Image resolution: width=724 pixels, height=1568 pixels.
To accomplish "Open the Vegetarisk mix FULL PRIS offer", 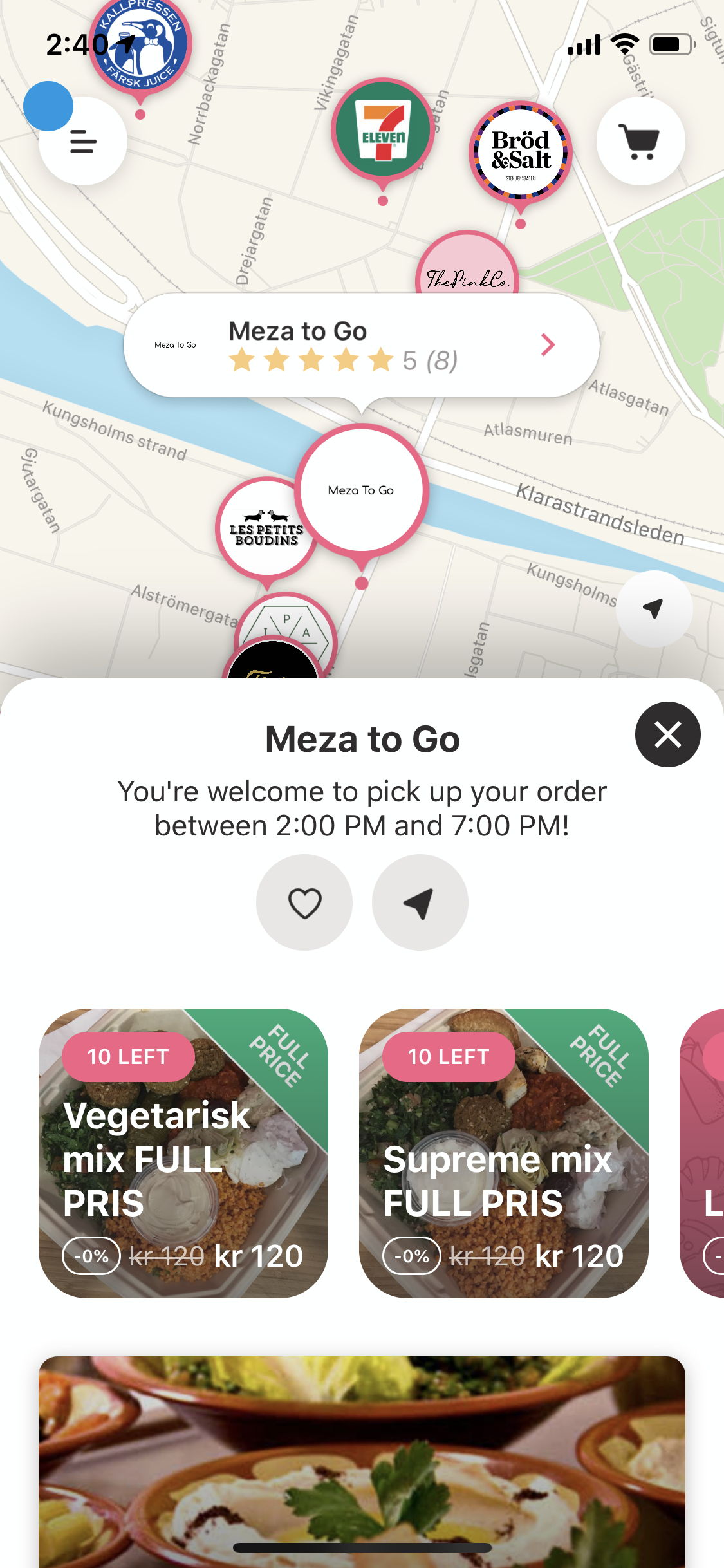I will tap(183, 1153).
